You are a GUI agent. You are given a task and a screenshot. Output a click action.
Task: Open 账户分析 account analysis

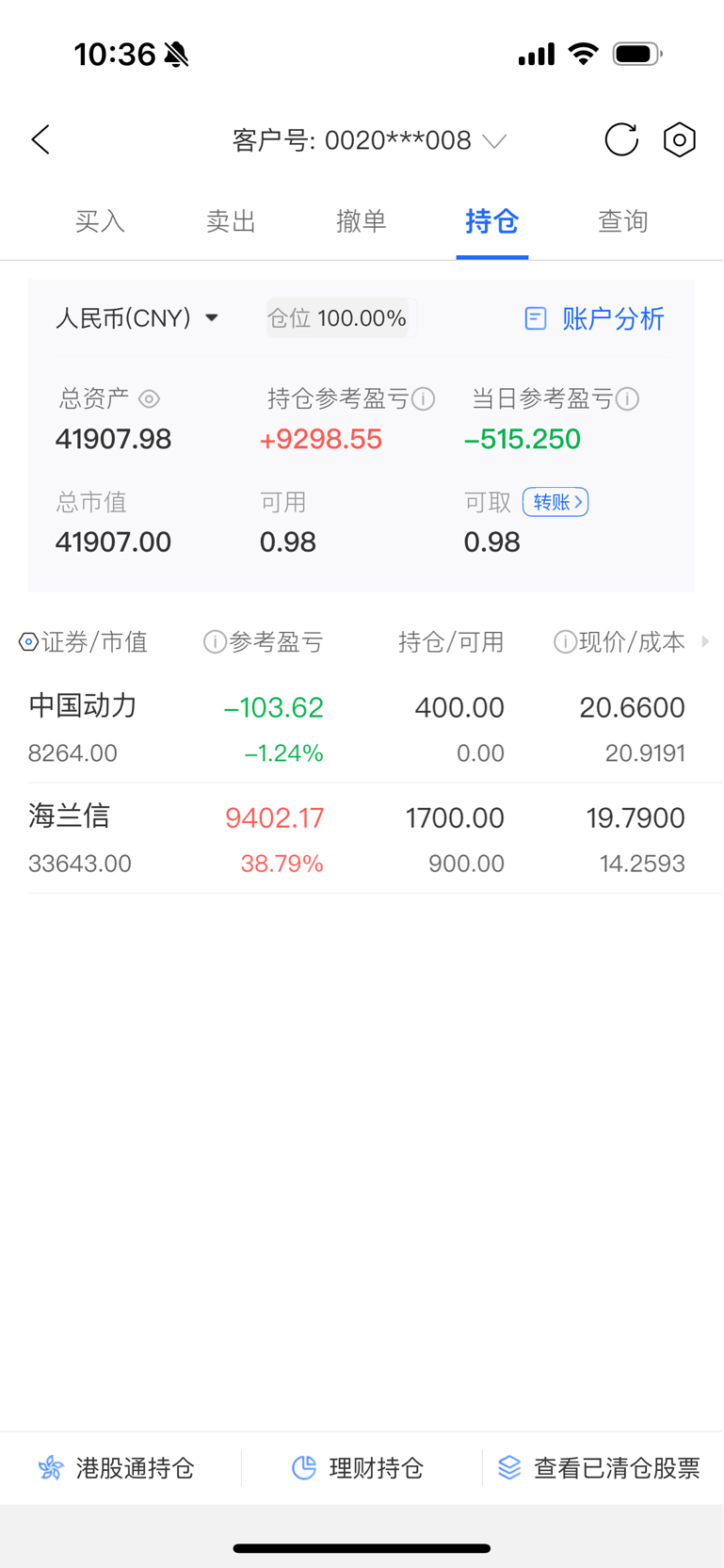[594, 319]
